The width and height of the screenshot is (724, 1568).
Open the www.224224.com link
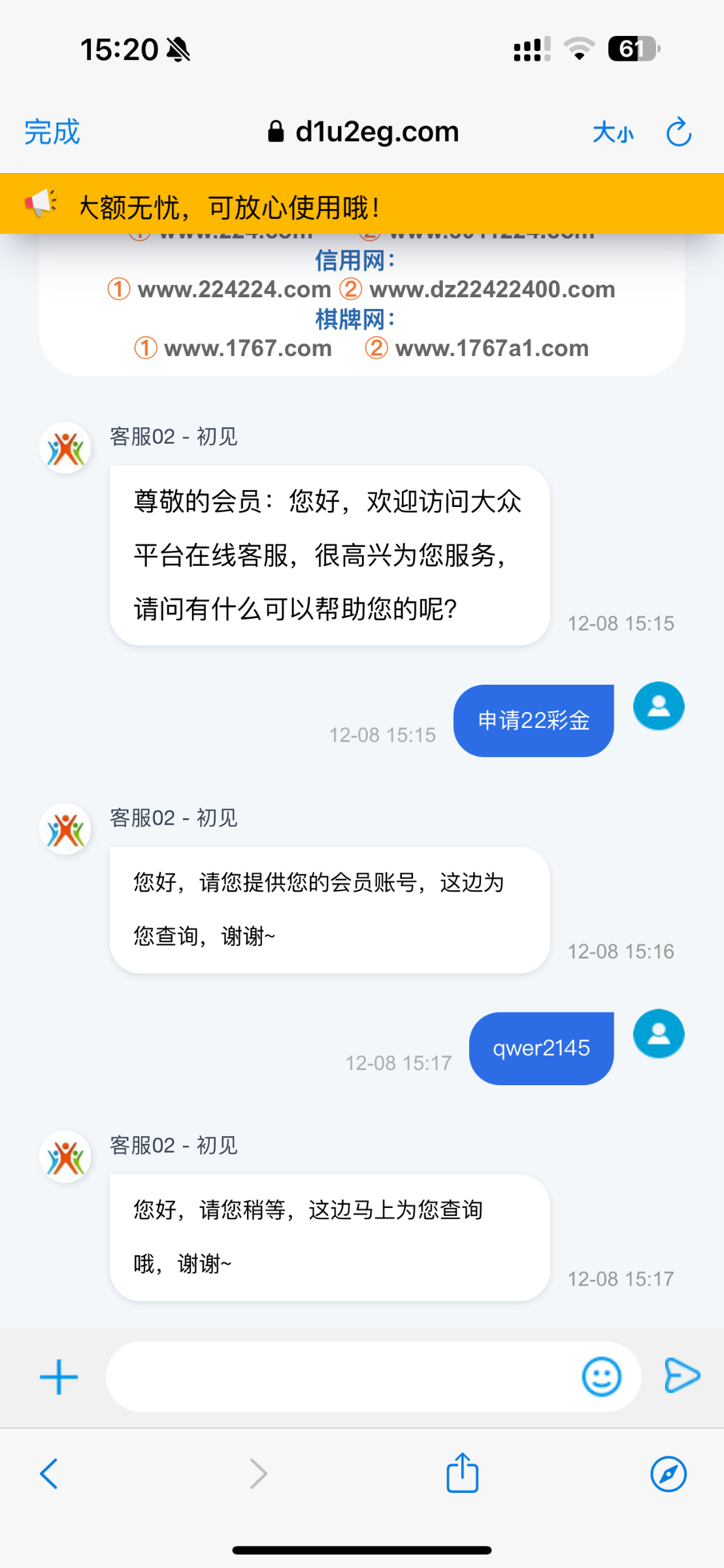coord(234,289)
